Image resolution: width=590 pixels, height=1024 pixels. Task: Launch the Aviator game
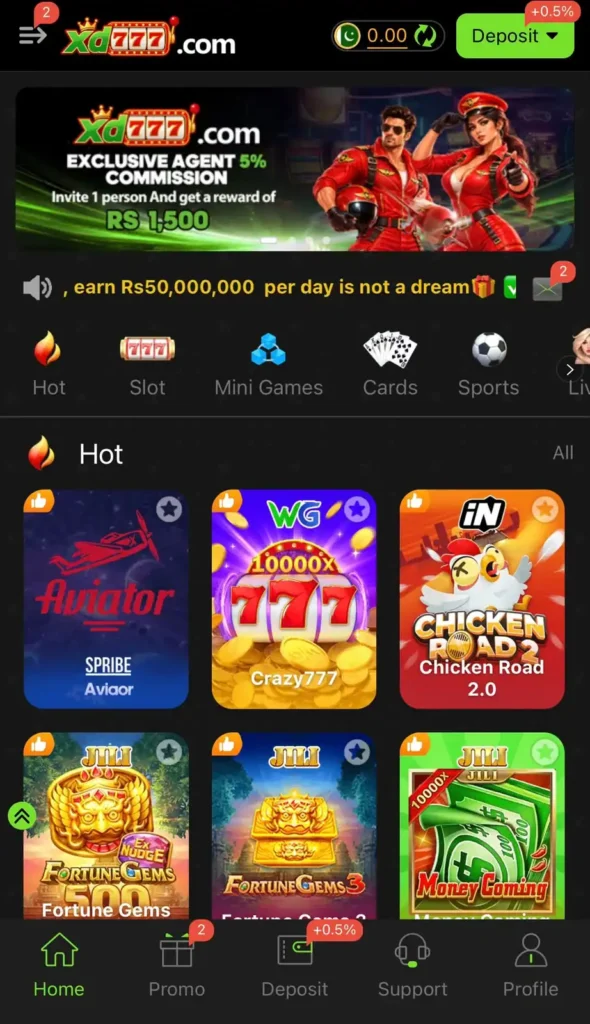point(106,599)
